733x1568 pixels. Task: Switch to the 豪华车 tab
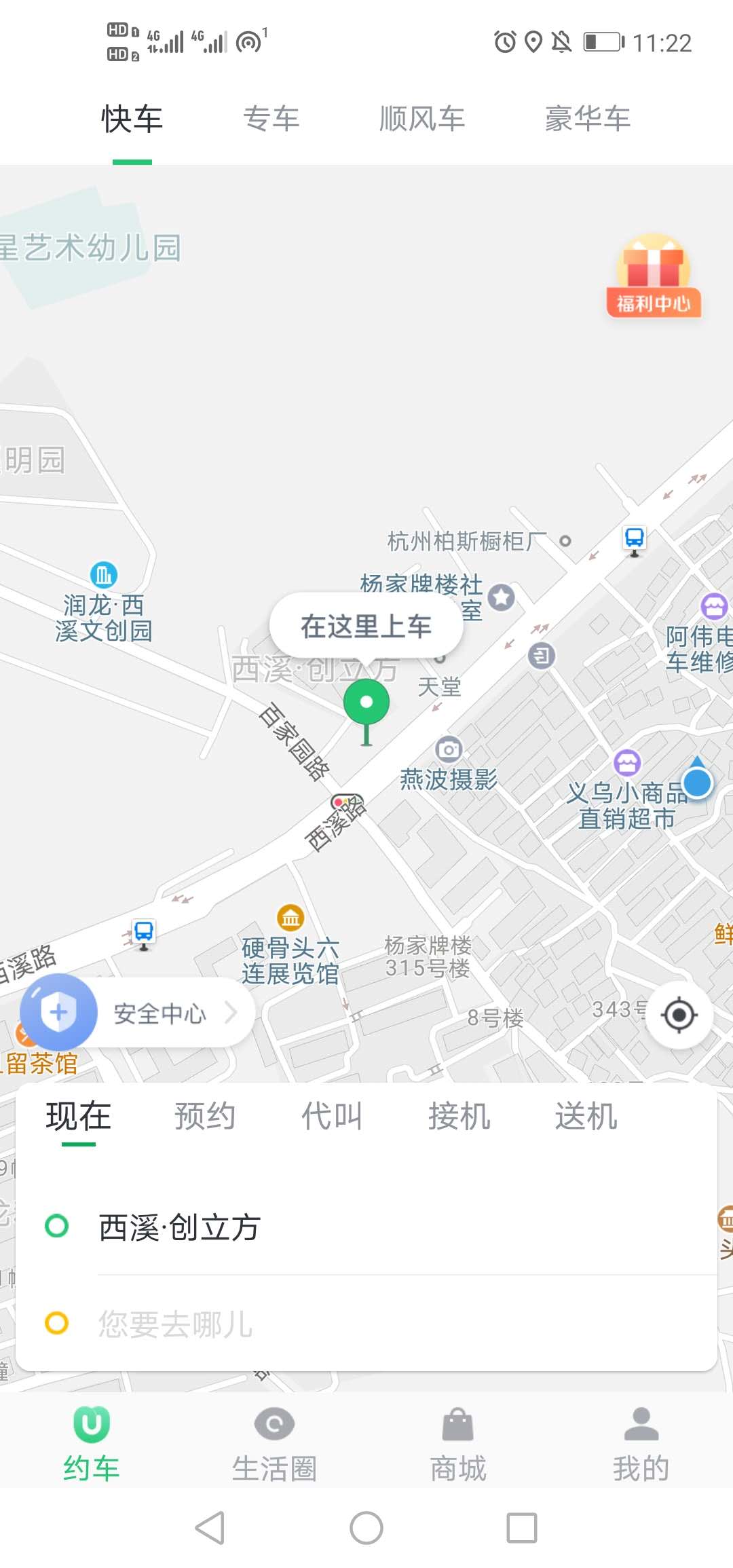tap(588, 119)
